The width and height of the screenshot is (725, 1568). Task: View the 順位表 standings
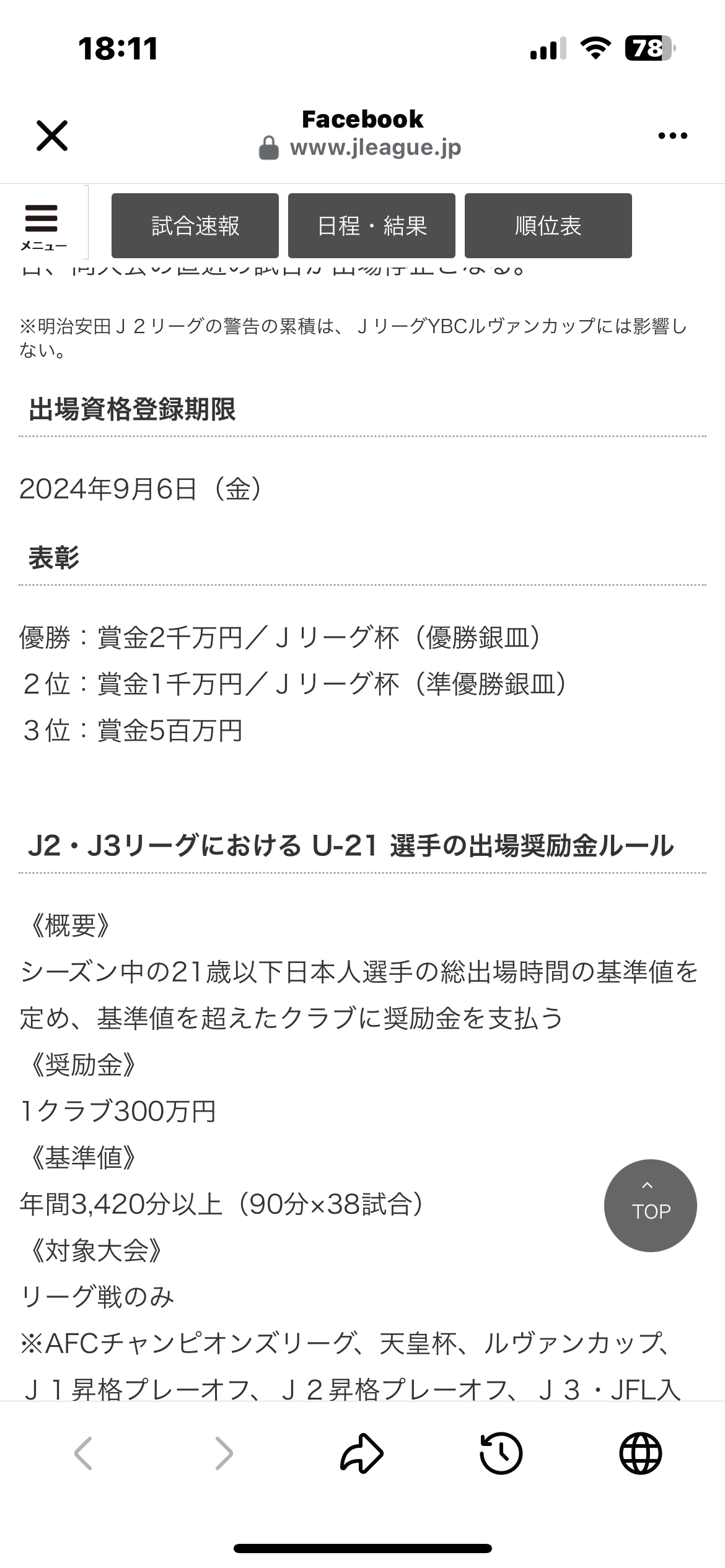[548, 225]
